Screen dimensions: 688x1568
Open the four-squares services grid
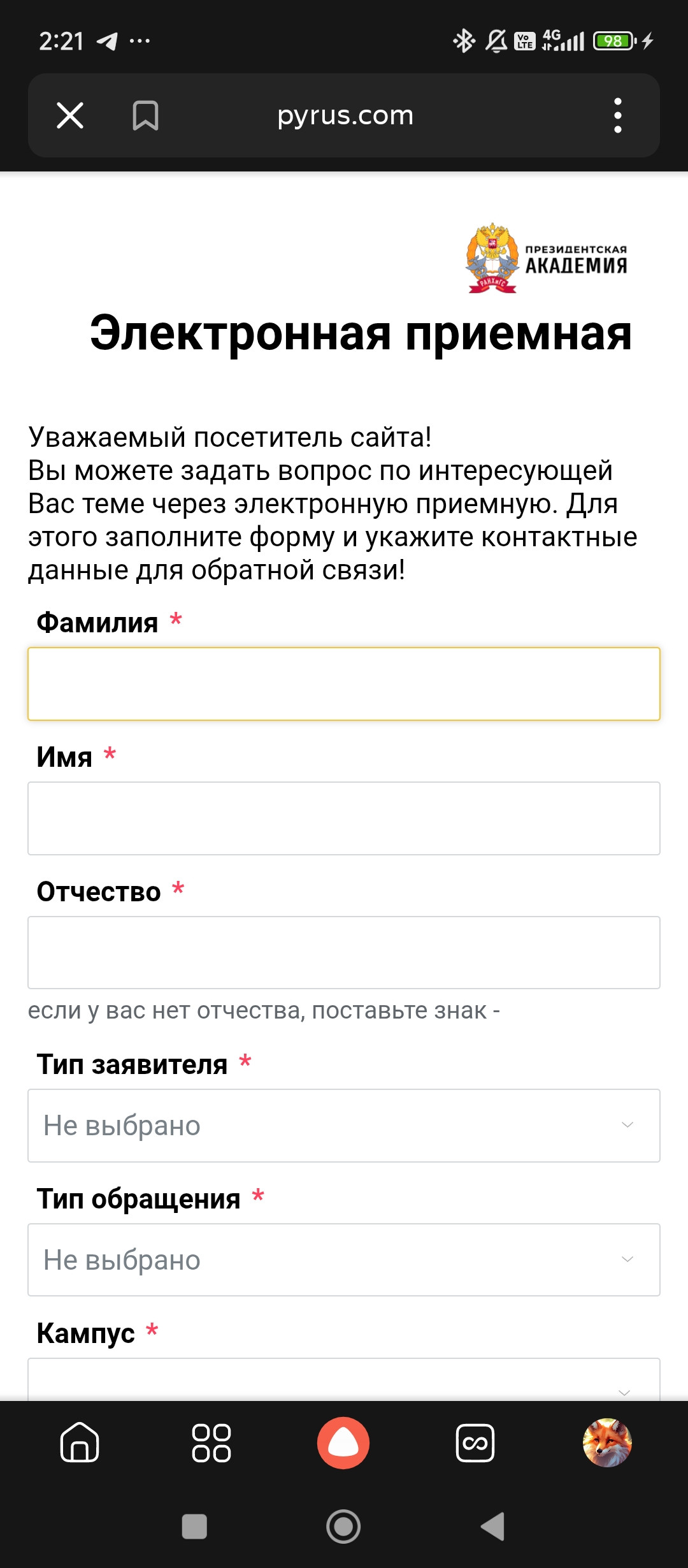tap(211, 1442)
